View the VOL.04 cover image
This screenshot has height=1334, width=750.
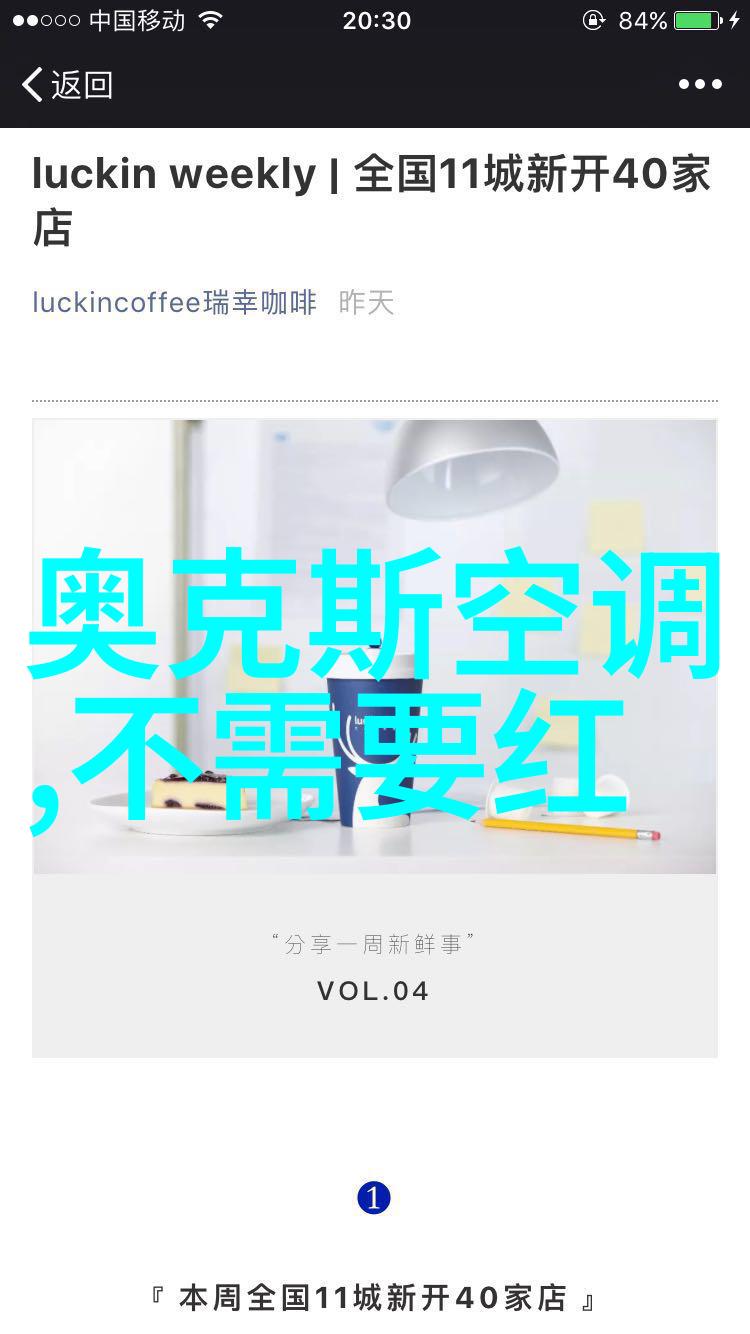tap(374, 738)
